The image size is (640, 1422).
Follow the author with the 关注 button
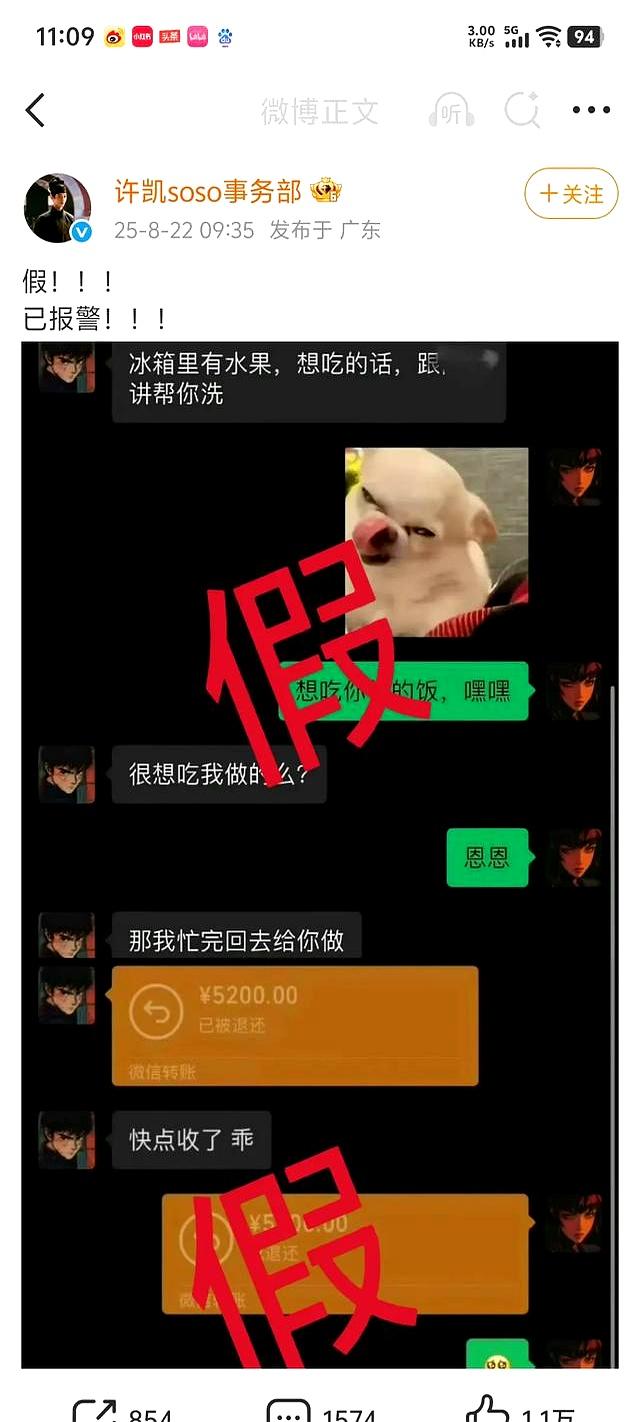click(x=571, y=194)
